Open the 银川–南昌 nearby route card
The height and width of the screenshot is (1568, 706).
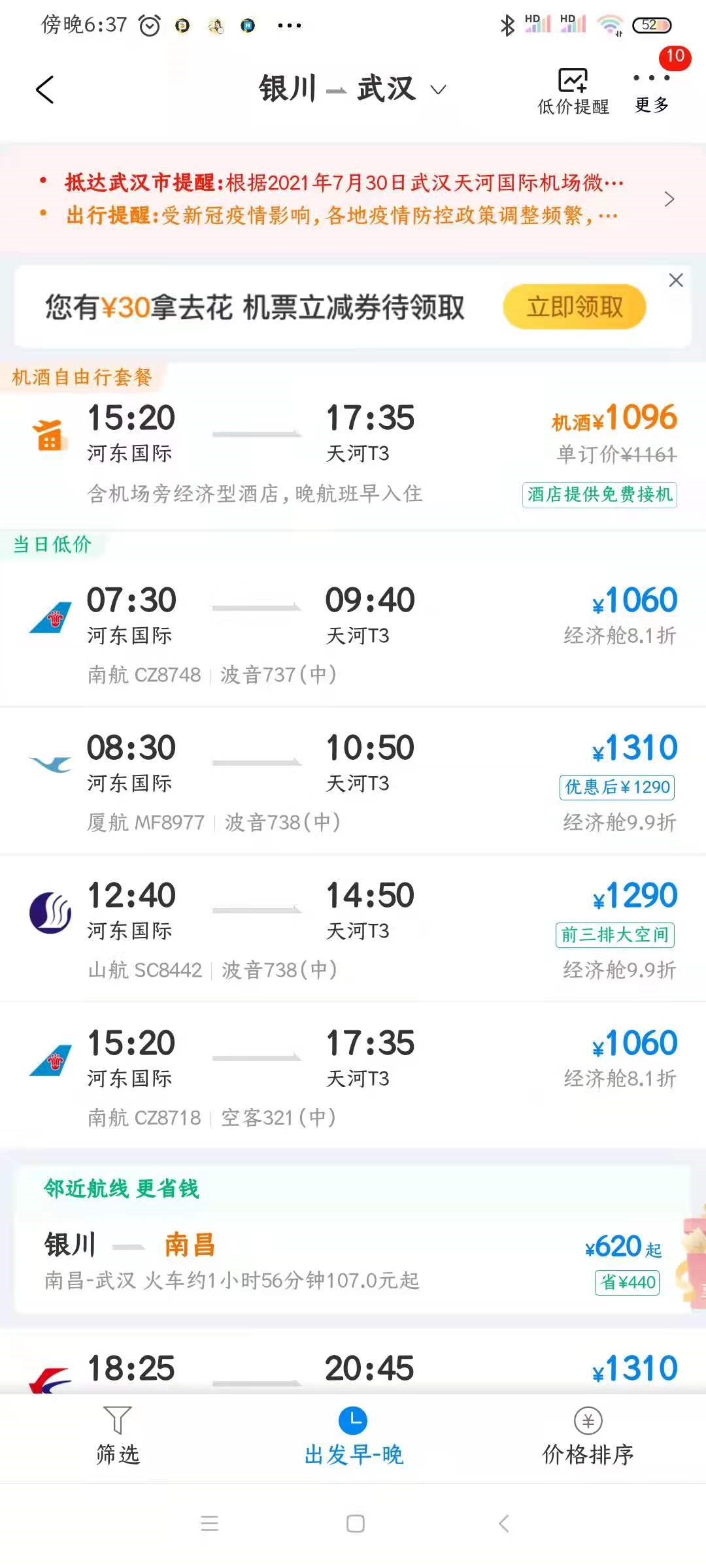coord(353,1239)
